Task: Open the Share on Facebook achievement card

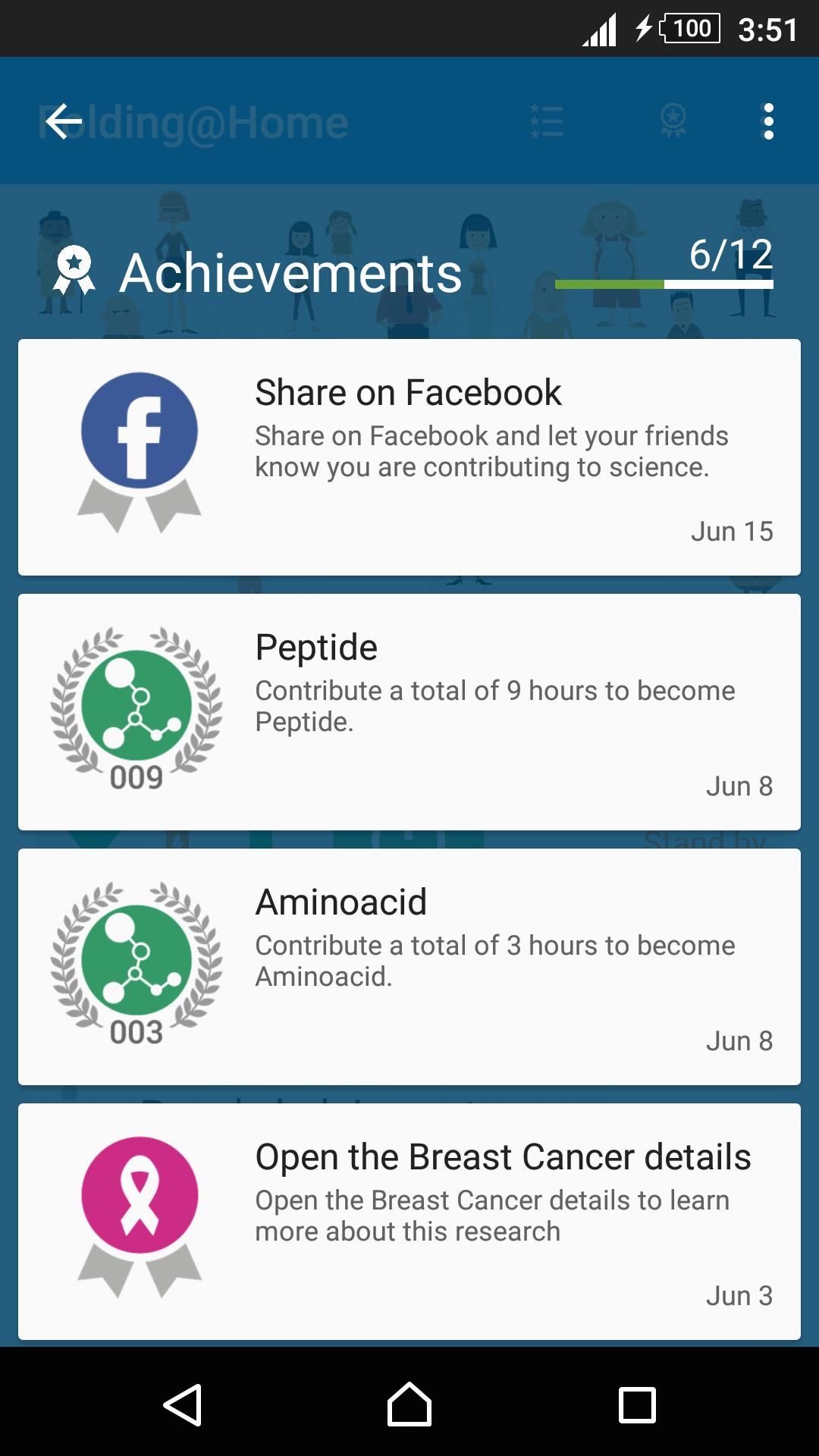Action: click(409, 457)
